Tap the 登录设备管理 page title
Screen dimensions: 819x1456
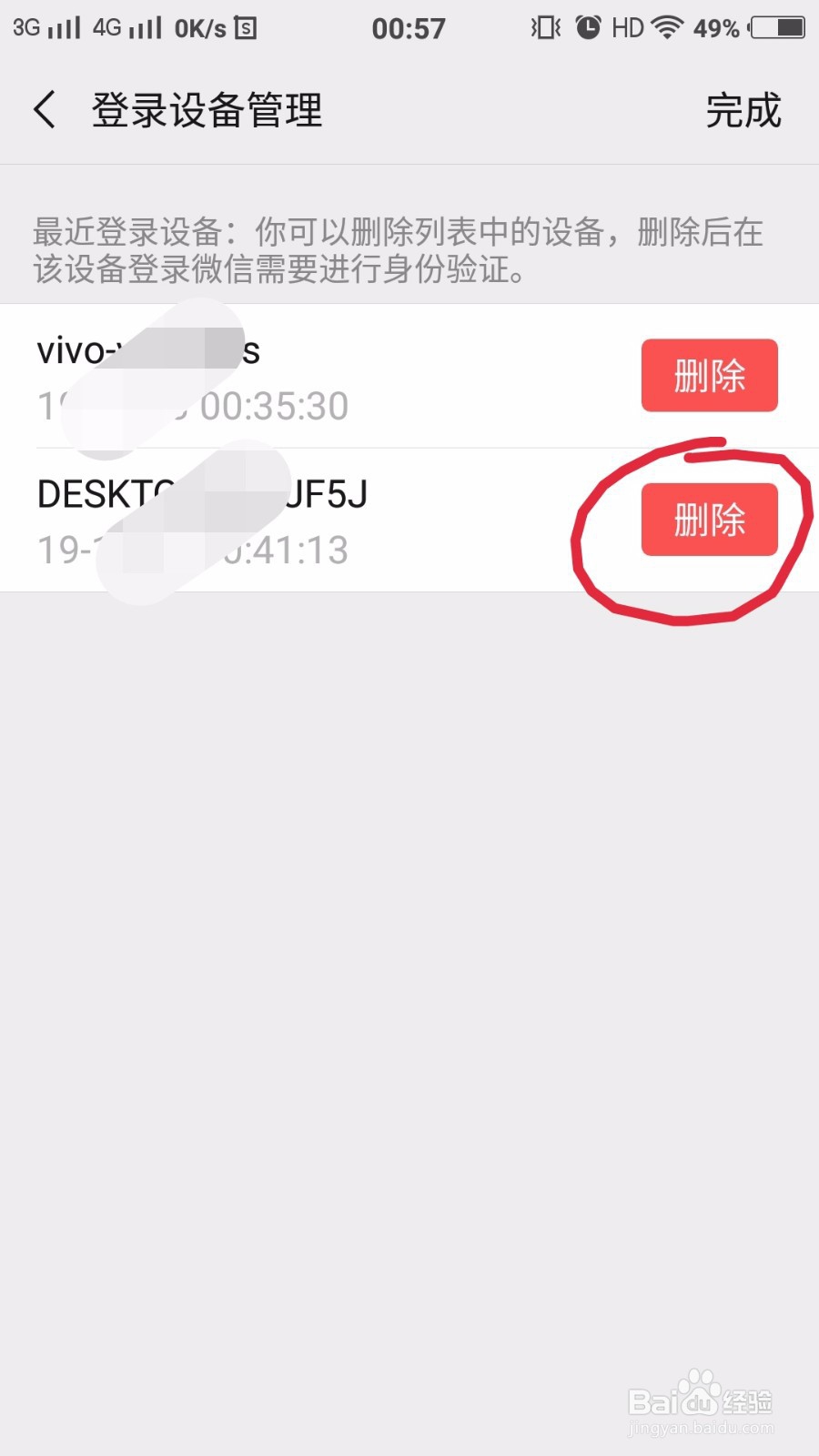click(x=206, y=109)
